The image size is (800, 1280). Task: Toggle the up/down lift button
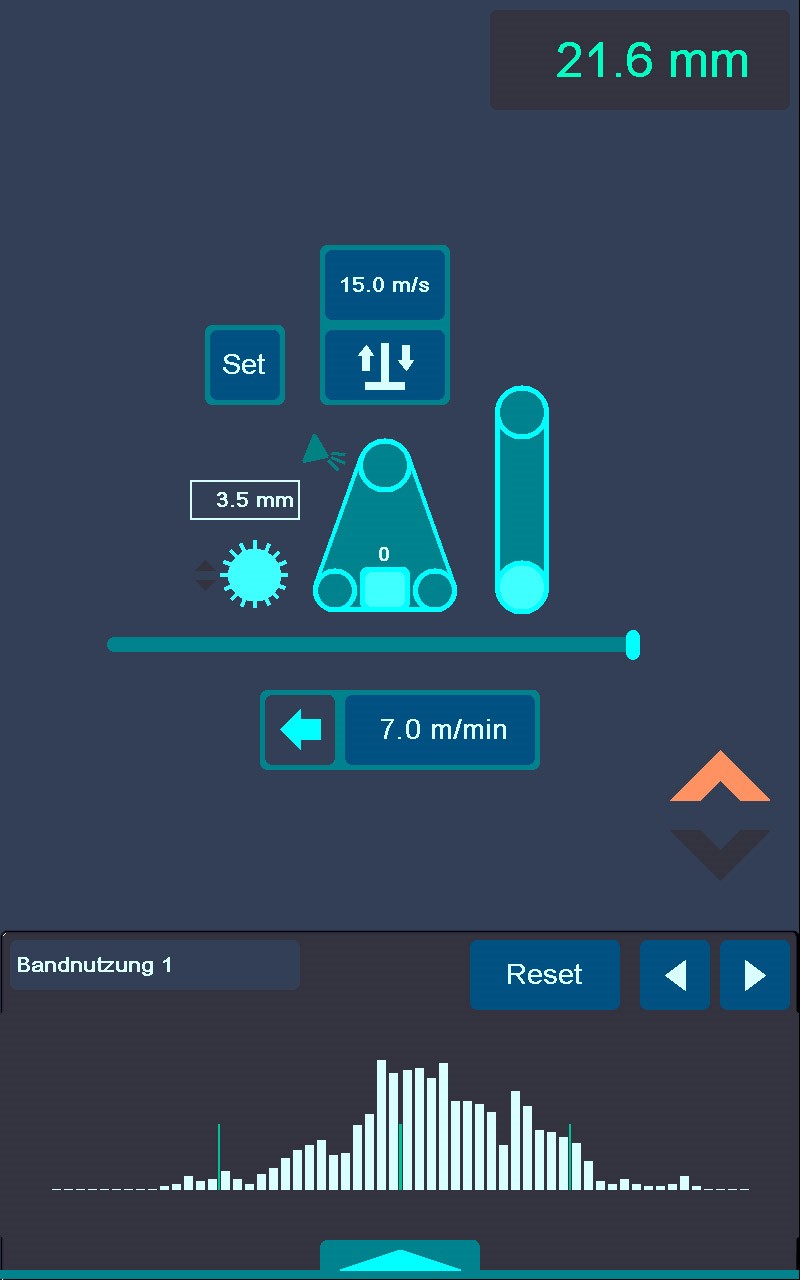pyautogui.click(x=385, y=366)
